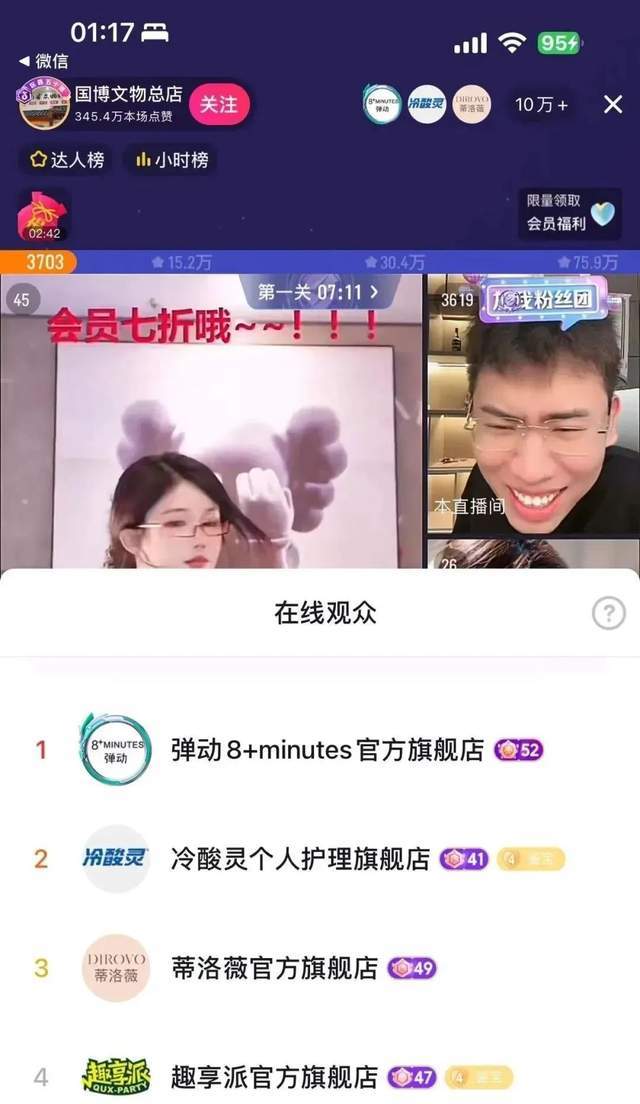640x1104 pixels.
Task: Open the 达人榜 ranking
Action: point(67,160)
